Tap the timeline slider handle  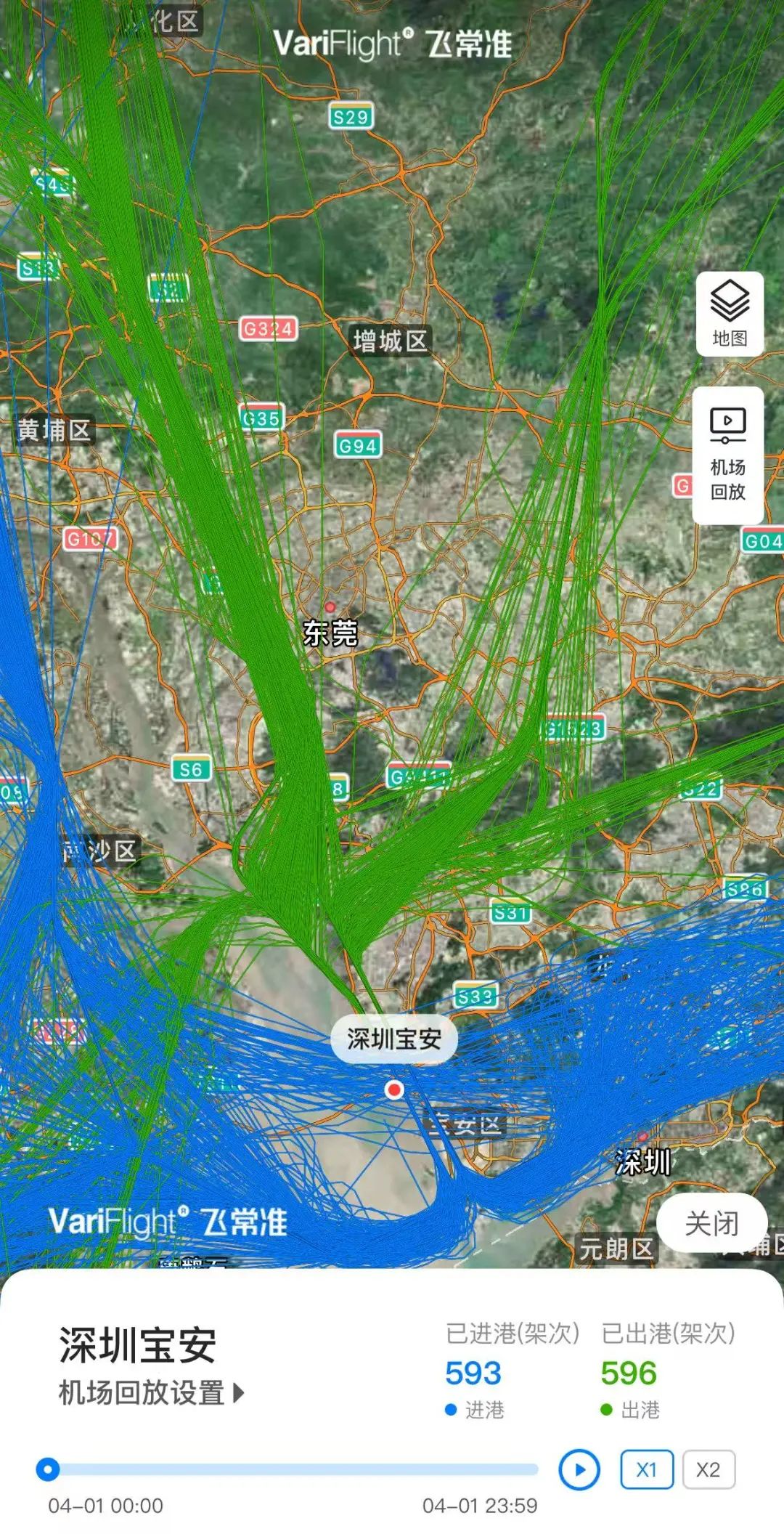[x=48, y=1470]
